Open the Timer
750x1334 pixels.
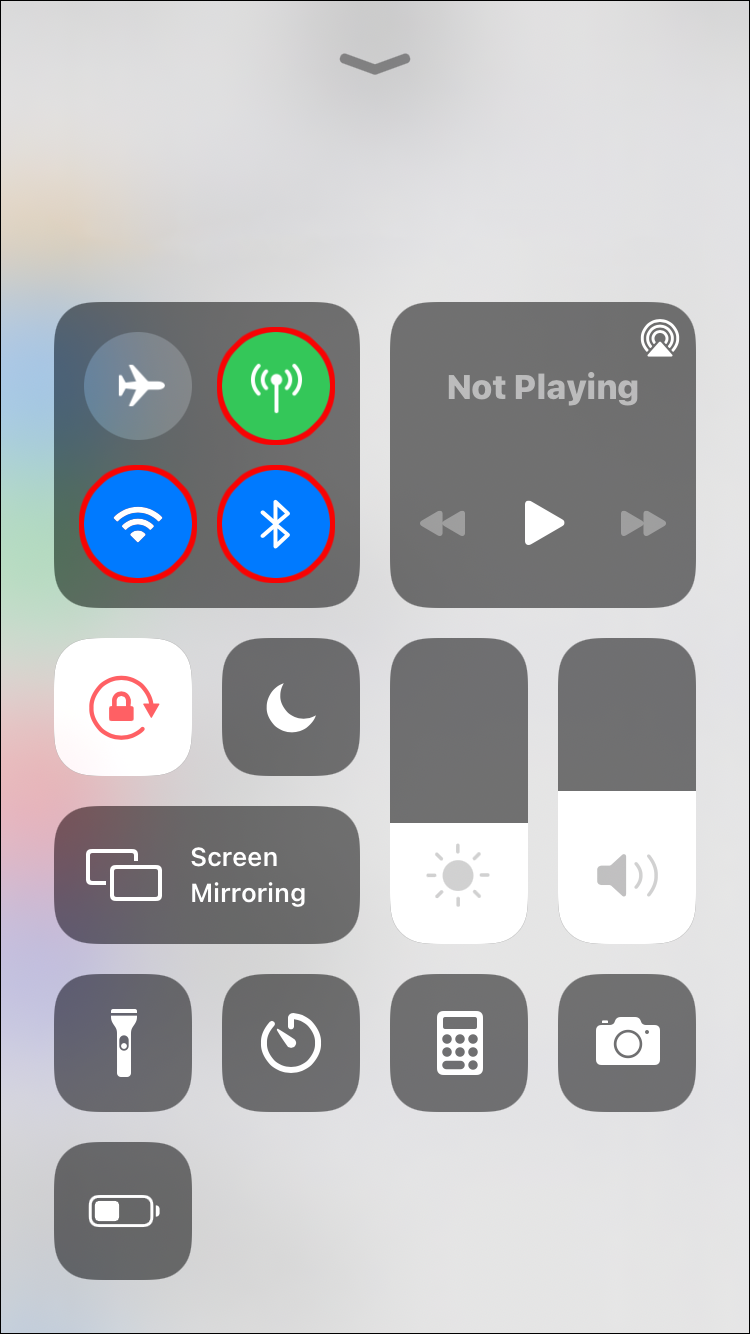291,1043
